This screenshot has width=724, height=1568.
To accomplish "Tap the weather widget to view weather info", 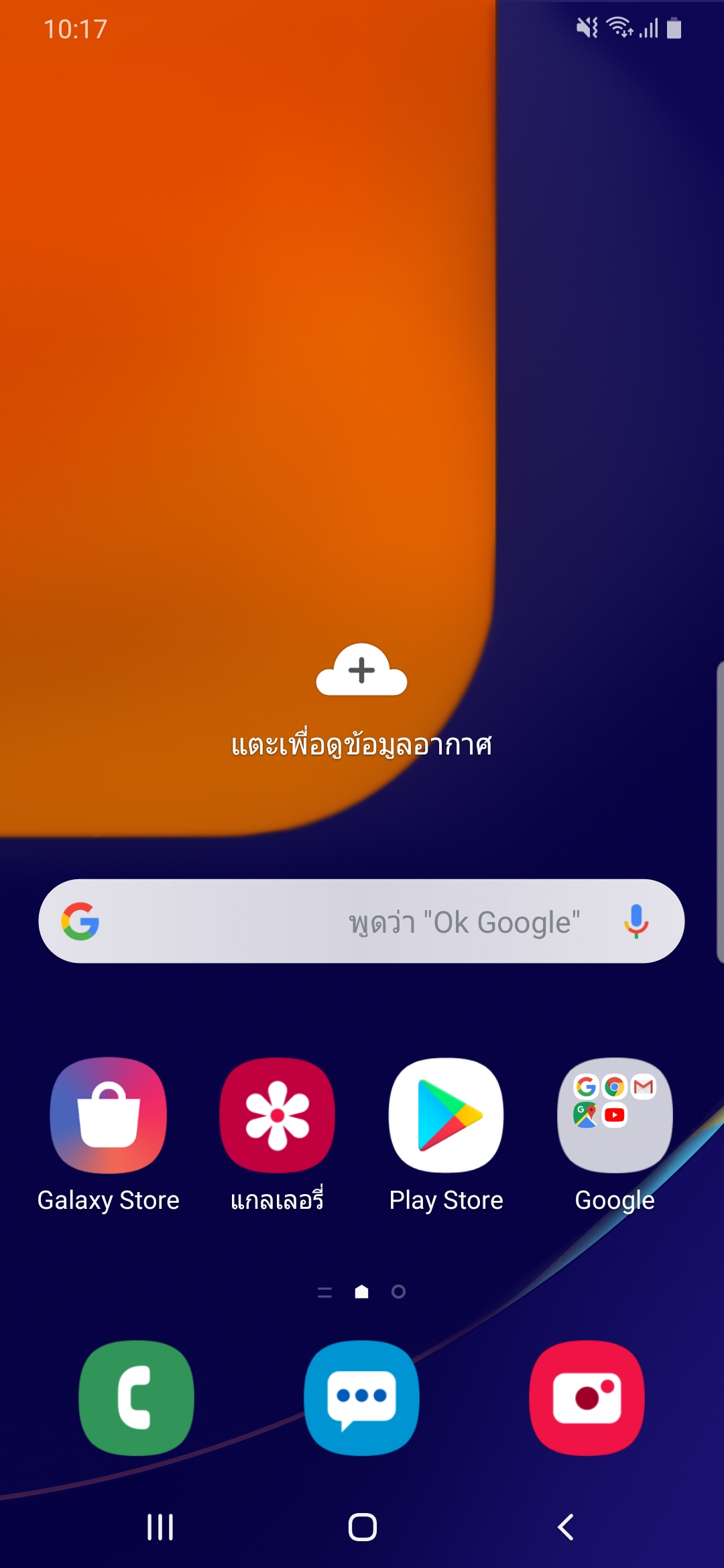I will (x=362, y=700).
